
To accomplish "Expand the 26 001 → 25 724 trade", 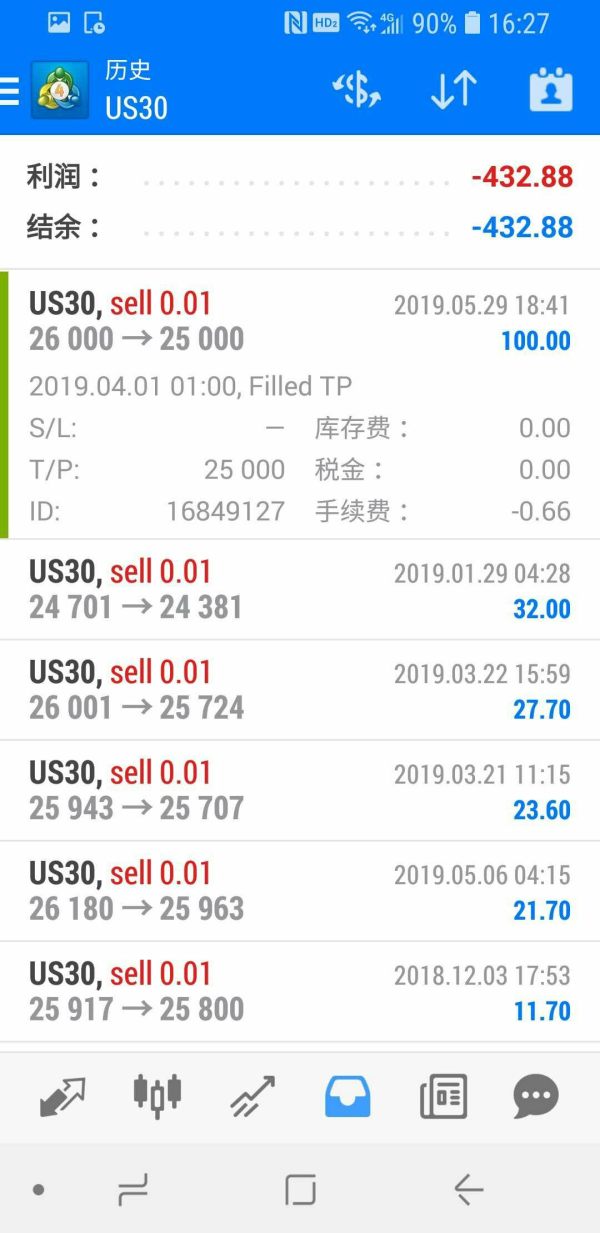I will [x=300, y=690].
